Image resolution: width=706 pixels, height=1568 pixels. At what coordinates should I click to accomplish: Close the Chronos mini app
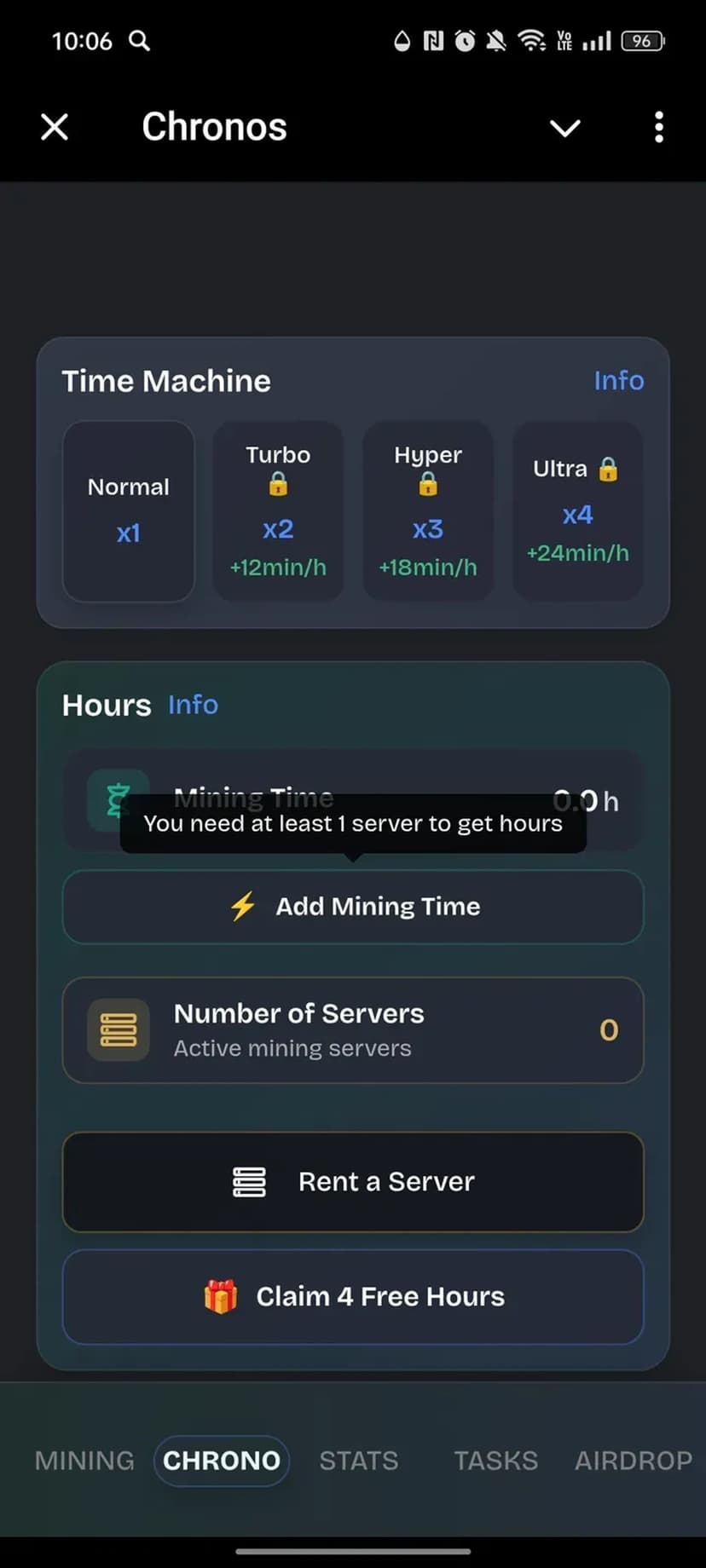tap(55, 128)
